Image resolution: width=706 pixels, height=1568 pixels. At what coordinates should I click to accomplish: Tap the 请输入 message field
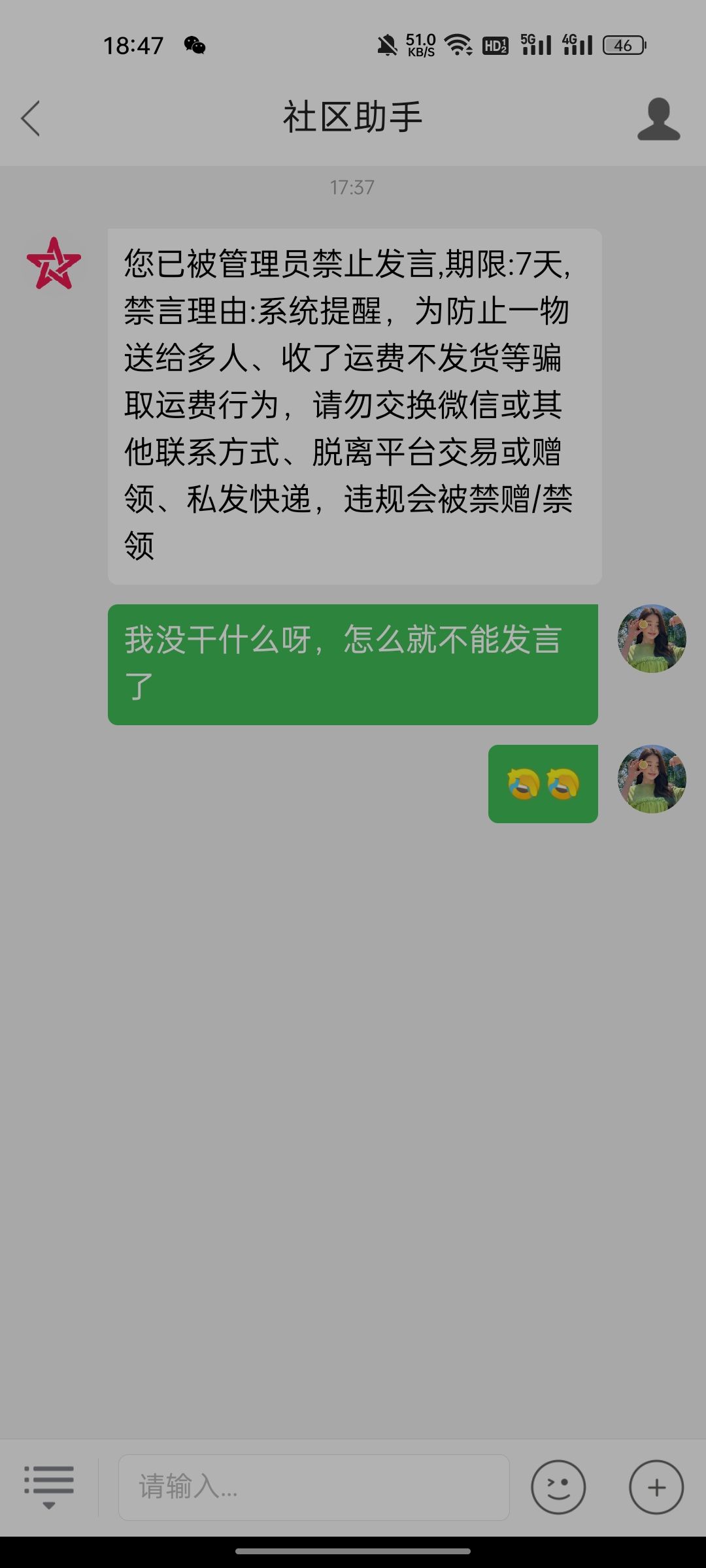point(314,1487)
